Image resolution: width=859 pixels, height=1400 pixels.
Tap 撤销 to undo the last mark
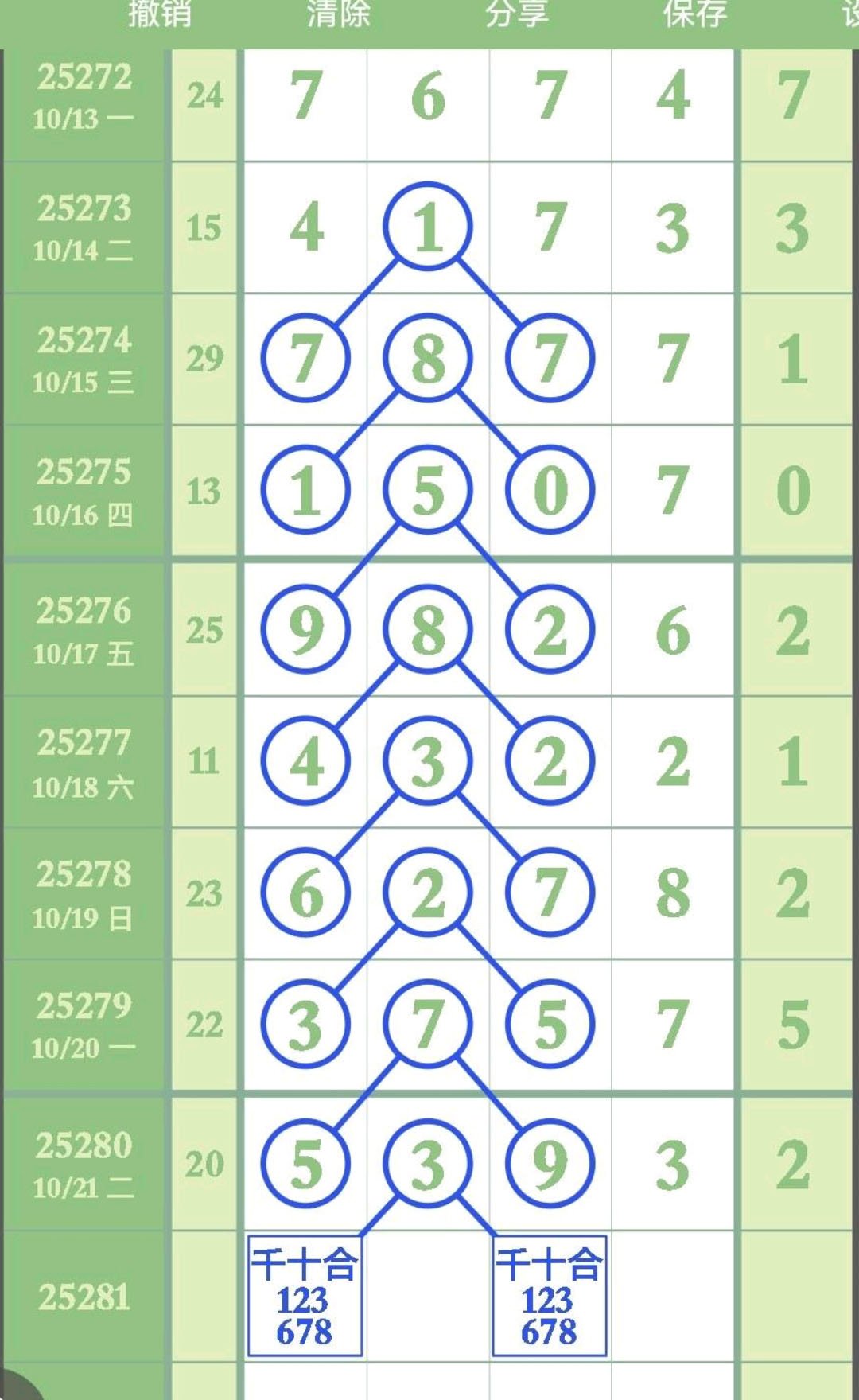[x=160, y=14]
